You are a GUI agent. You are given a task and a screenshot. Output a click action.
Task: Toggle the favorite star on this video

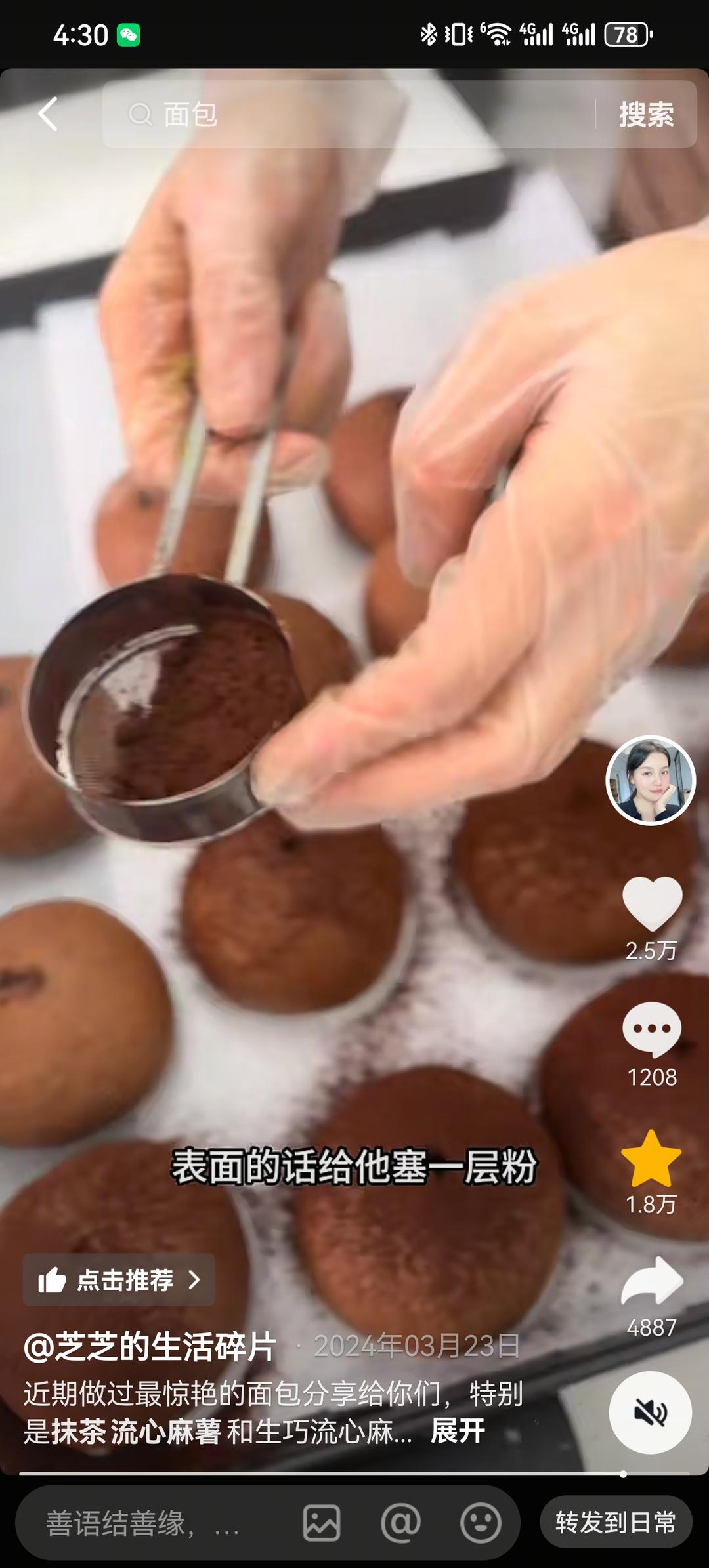pyautogui.click(x=651, y=1159)
